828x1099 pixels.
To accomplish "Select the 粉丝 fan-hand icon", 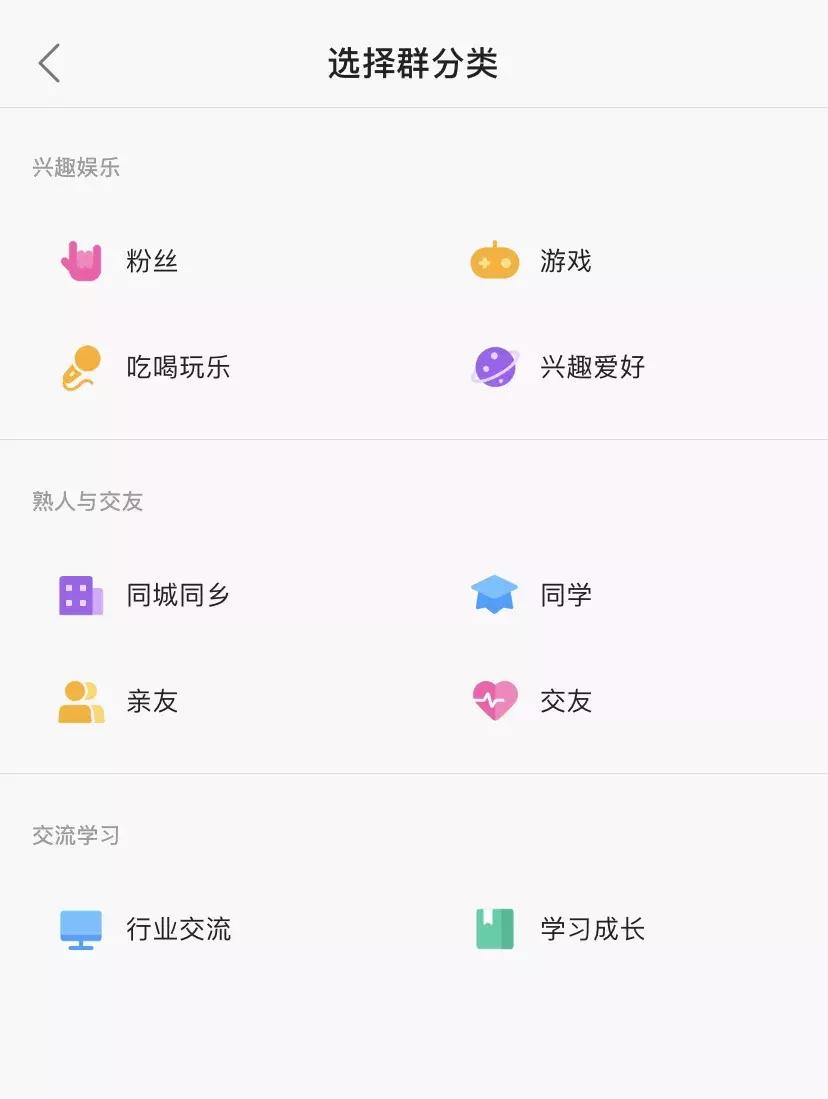I will coord(82,261).
